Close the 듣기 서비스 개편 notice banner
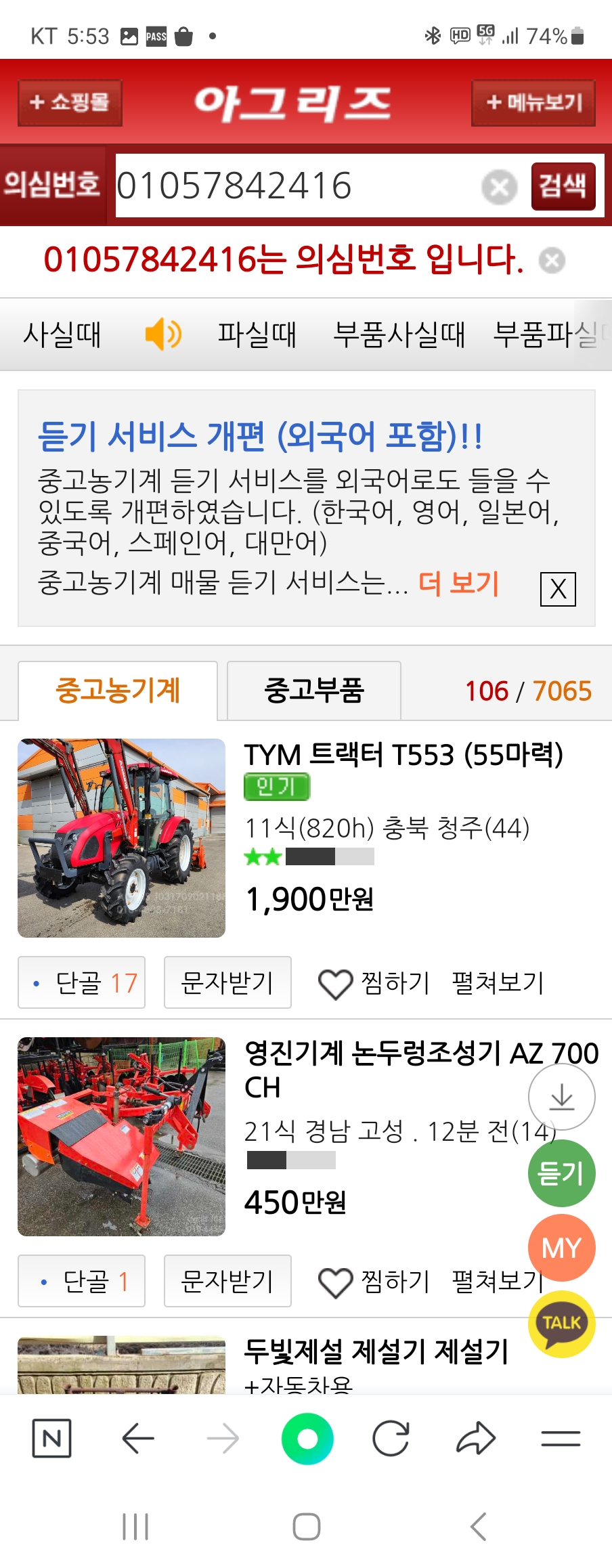 point(558,589)
